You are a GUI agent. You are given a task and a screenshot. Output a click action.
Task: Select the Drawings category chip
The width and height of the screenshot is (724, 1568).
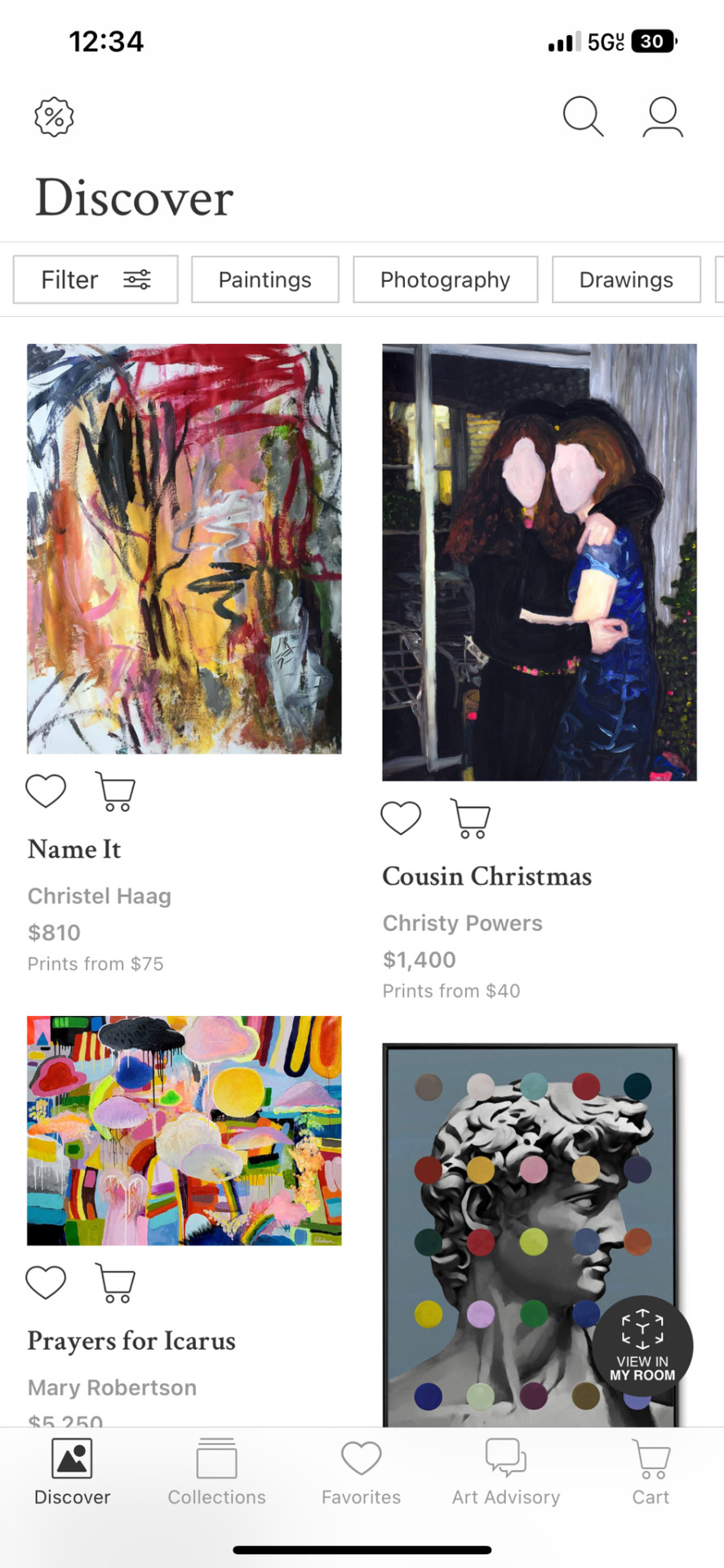tap(626, 280)
